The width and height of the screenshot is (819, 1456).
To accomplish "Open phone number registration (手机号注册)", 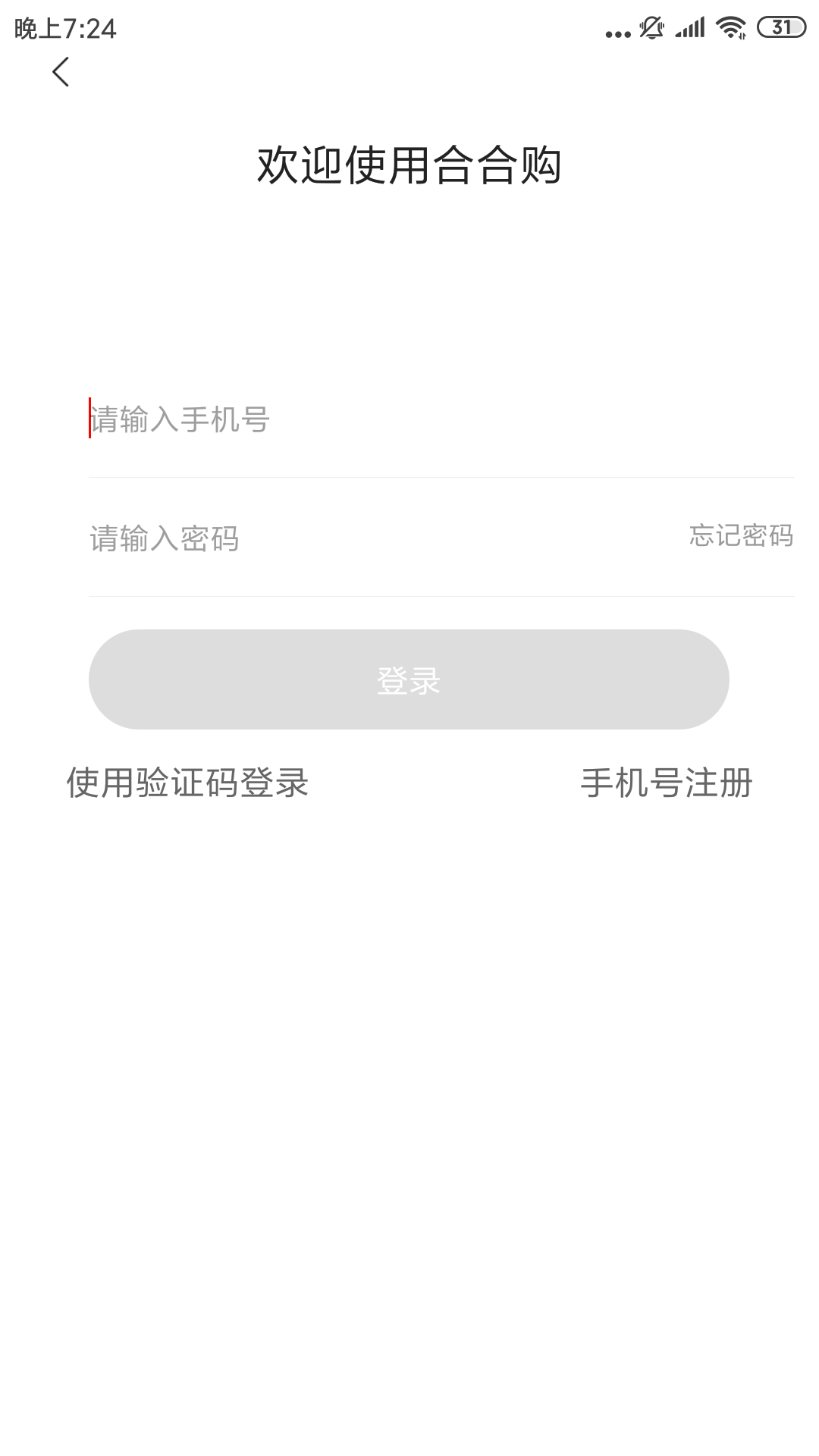I will 666,783.
